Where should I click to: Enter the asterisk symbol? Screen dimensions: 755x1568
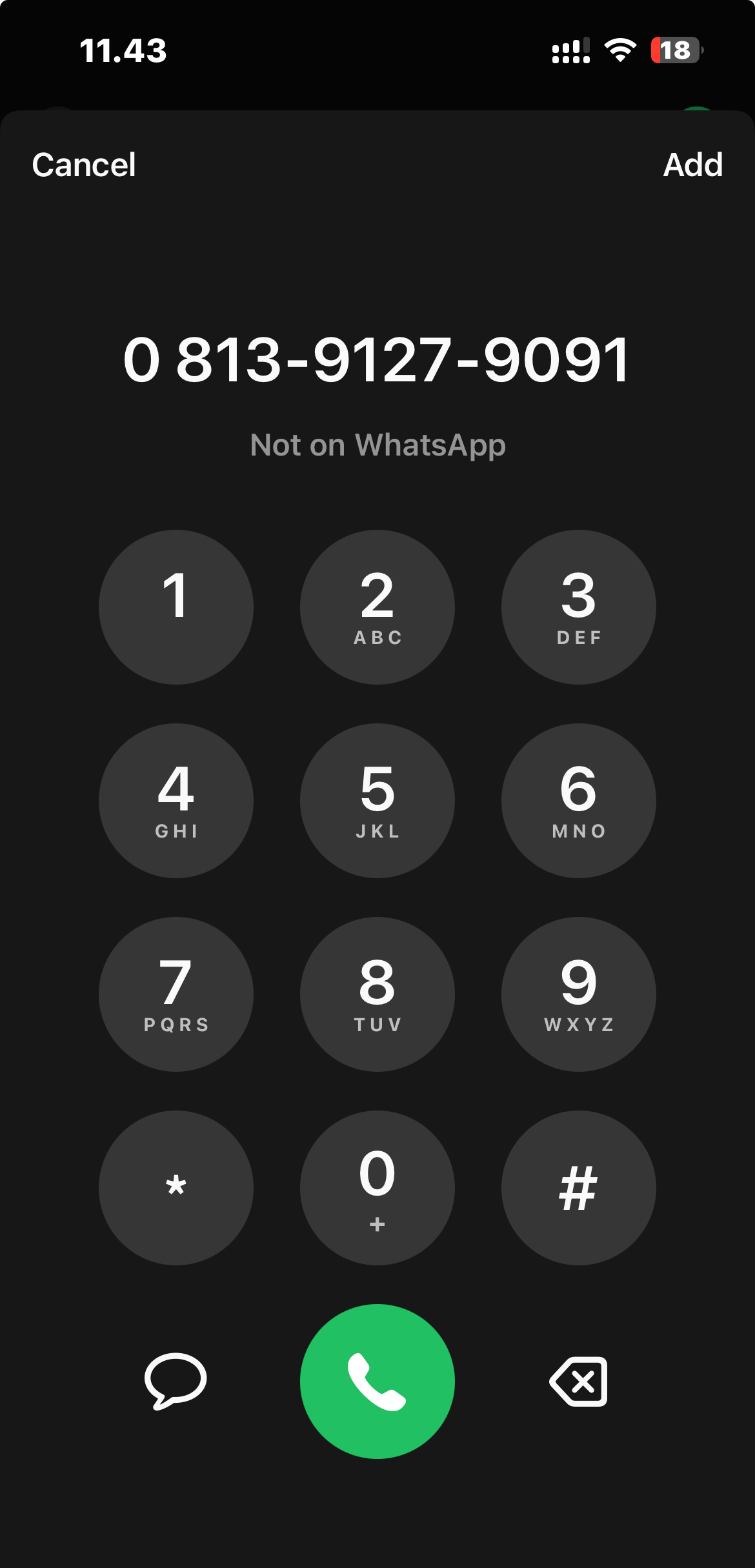pos(176,1188)
